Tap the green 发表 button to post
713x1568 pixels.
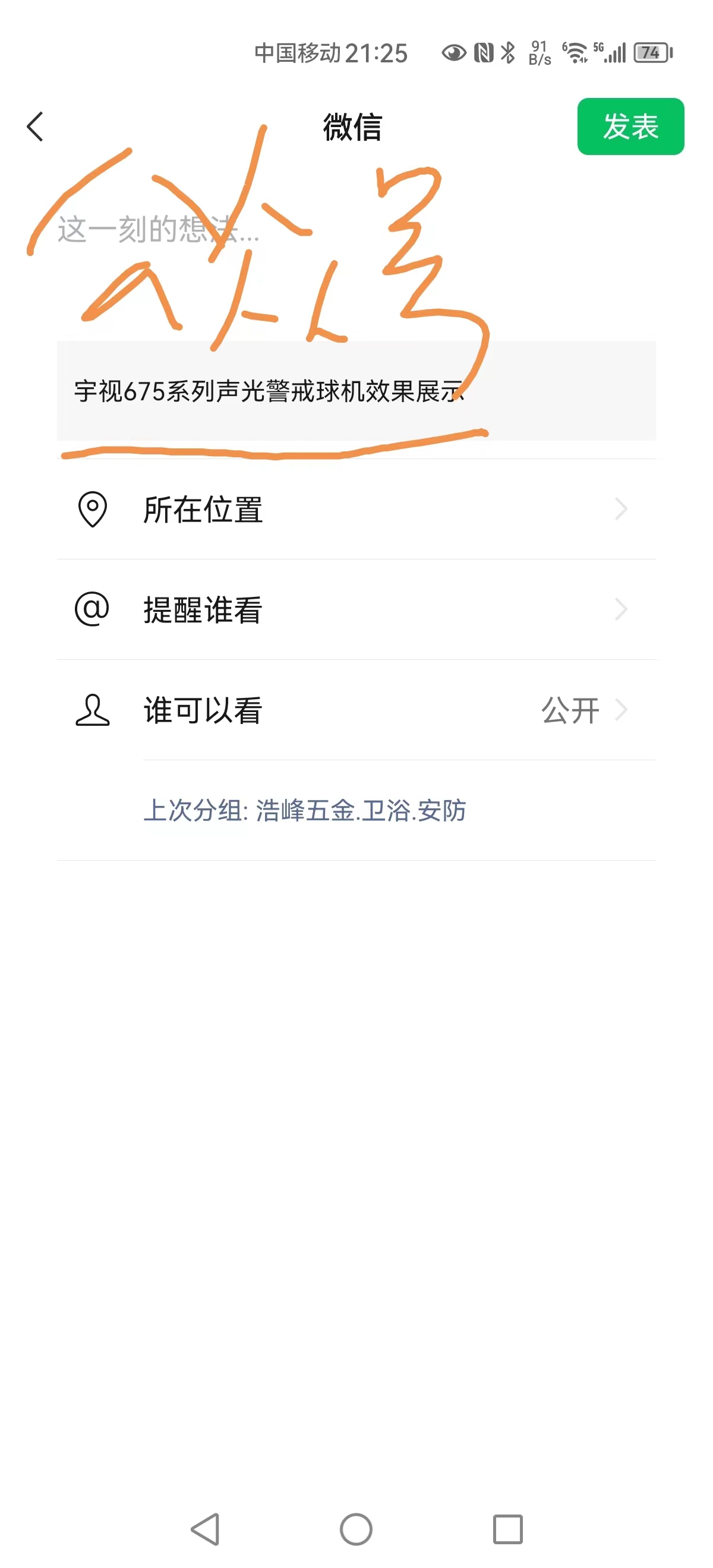tap(630, 127)
